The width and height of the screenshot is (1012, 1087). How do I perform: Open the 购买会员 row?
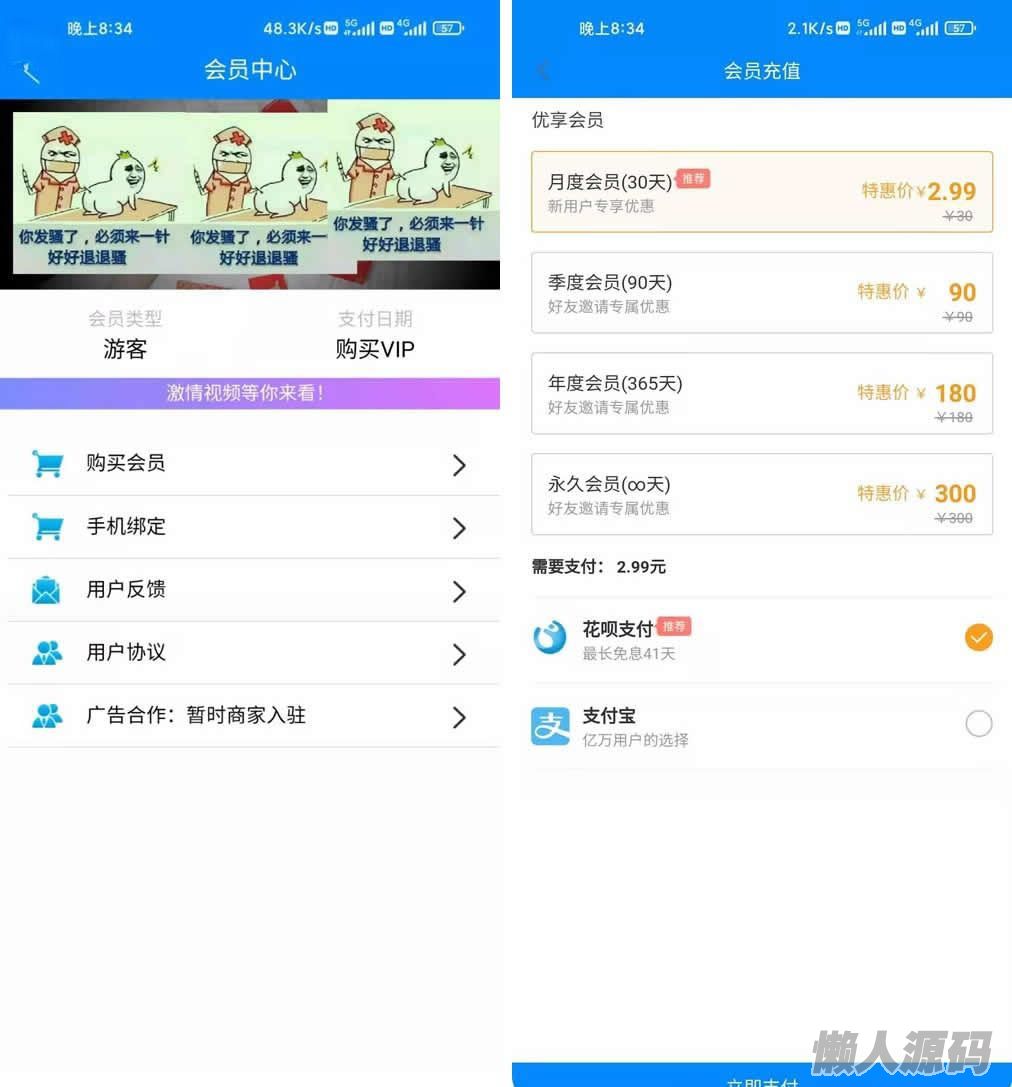point(253,464)
